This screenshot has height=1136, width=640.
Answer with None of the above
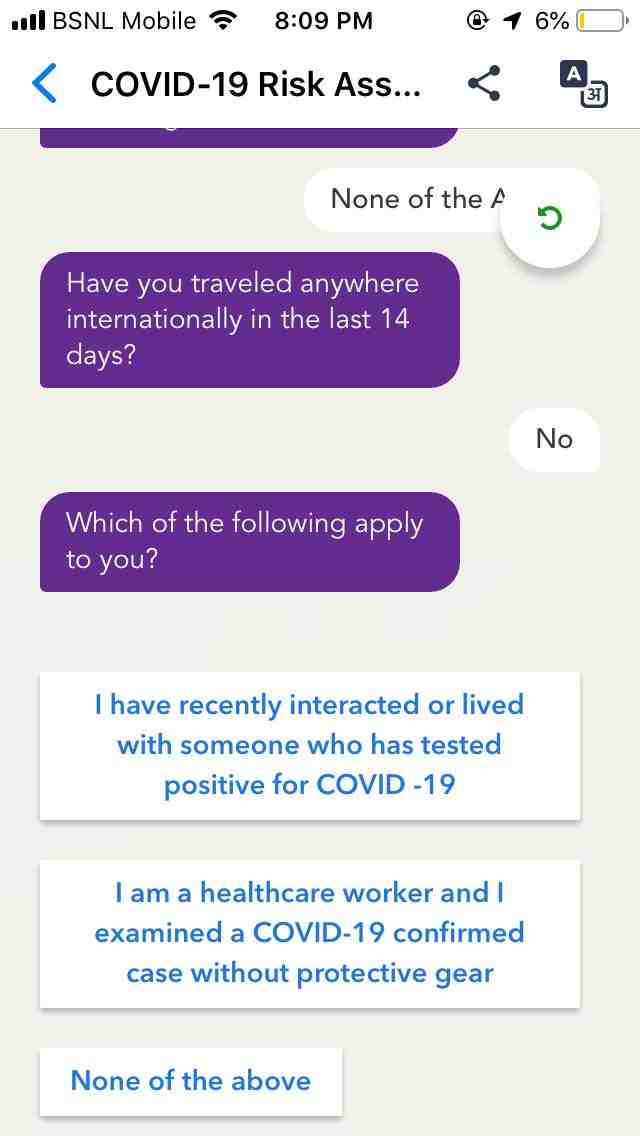click(x=191, y=1081)
